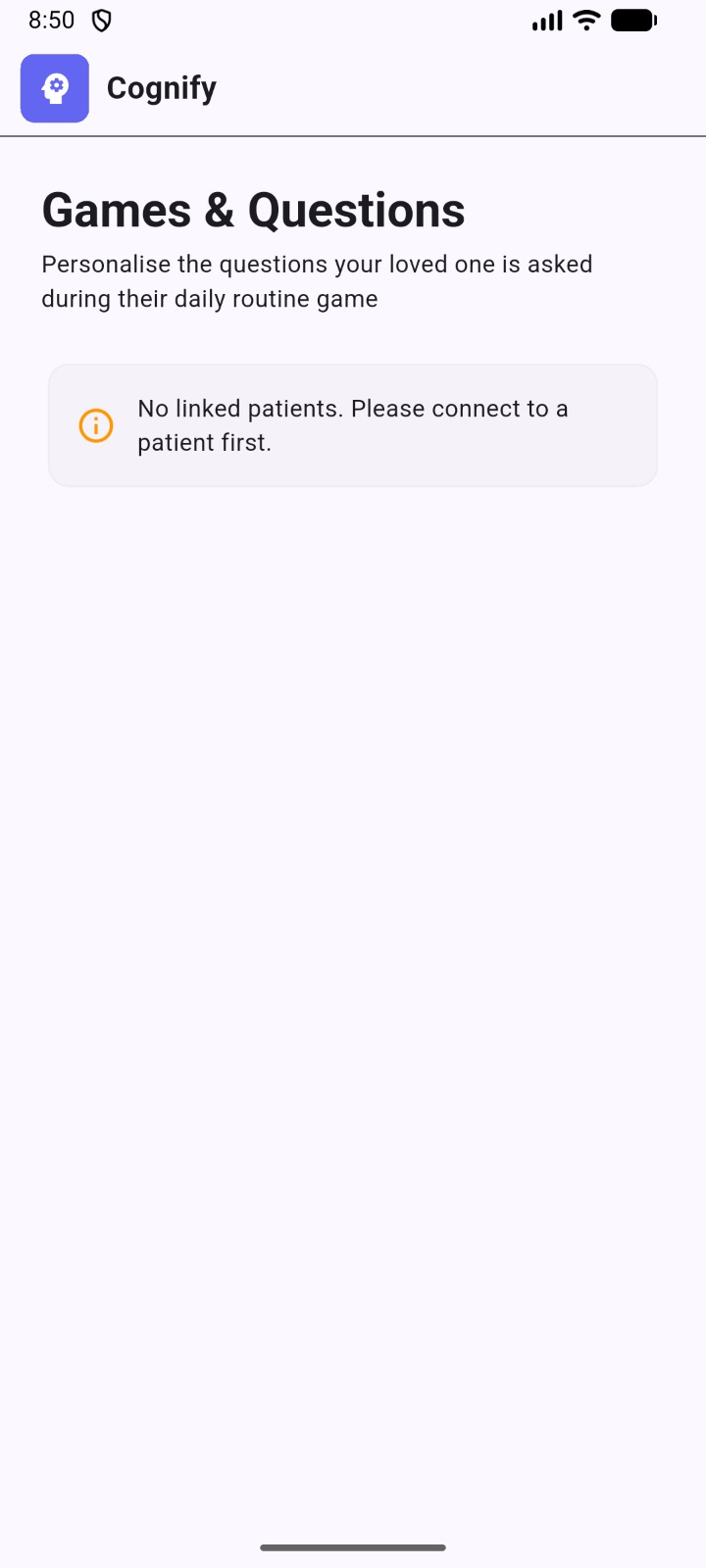Click the Wi-Fi status icon
Screen dimensions: 706x1568
tap(585, 20)
